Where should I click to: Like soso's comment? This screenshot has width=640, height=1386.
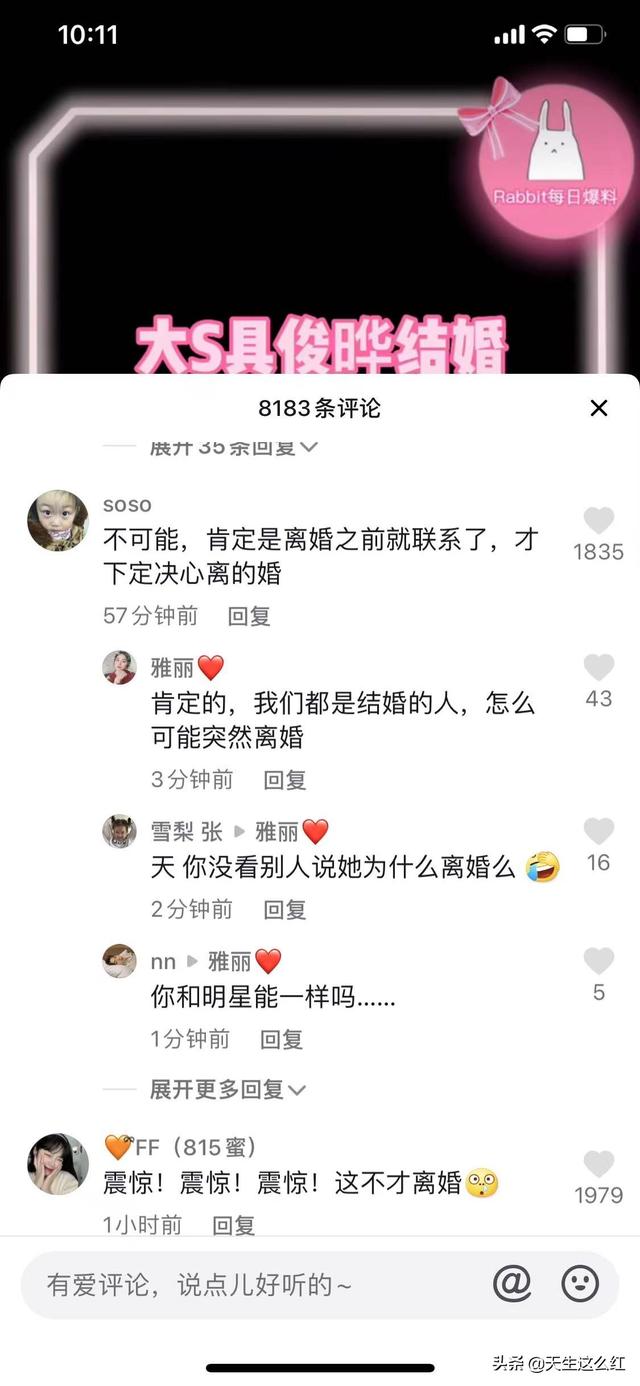pyautogui.click(x=598, y=521)
